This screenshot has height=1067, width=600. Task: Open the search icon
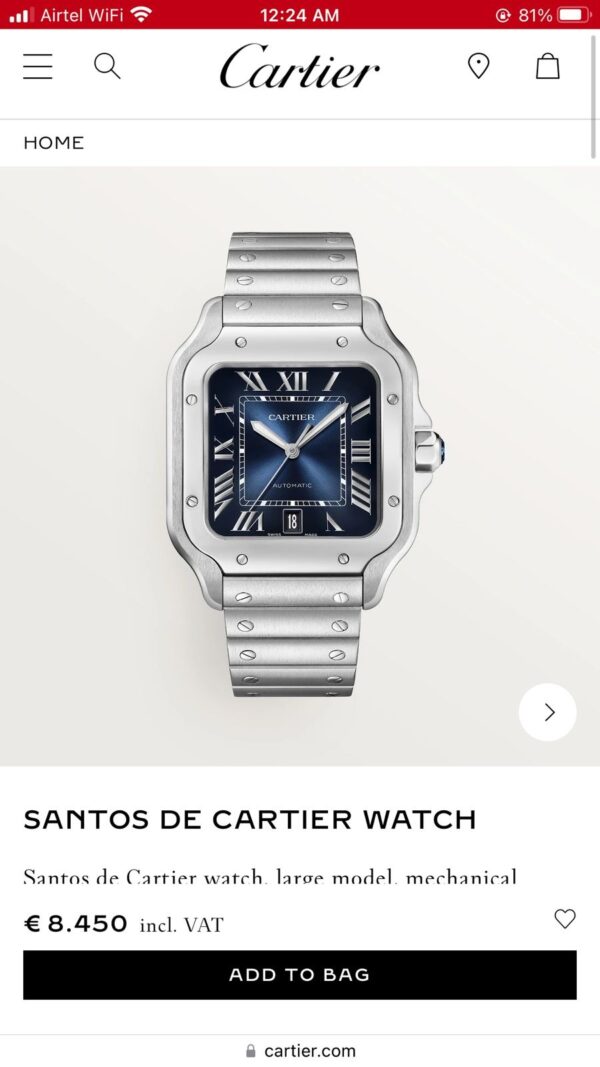(107, 67)
